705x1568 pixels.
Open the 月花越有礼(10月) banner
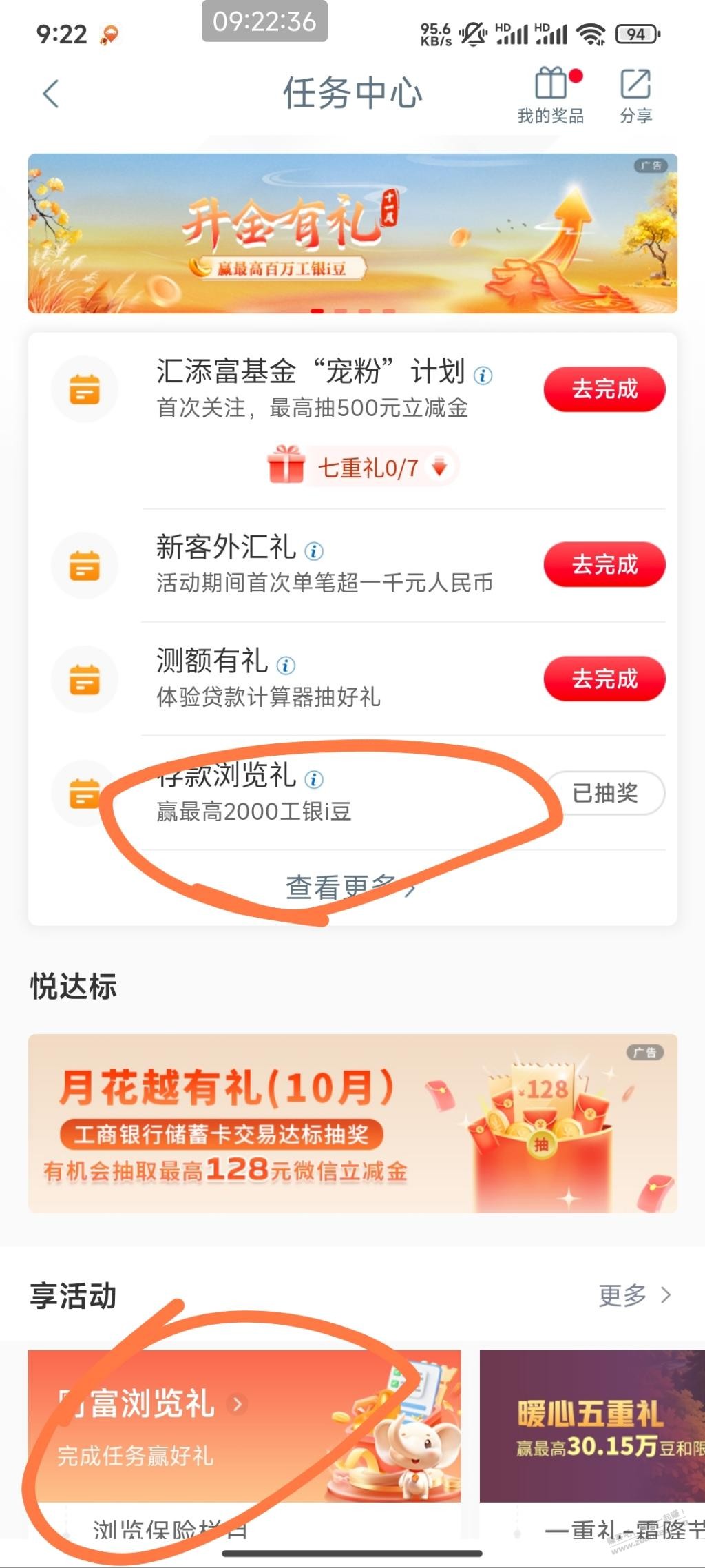coord(352,1123)
